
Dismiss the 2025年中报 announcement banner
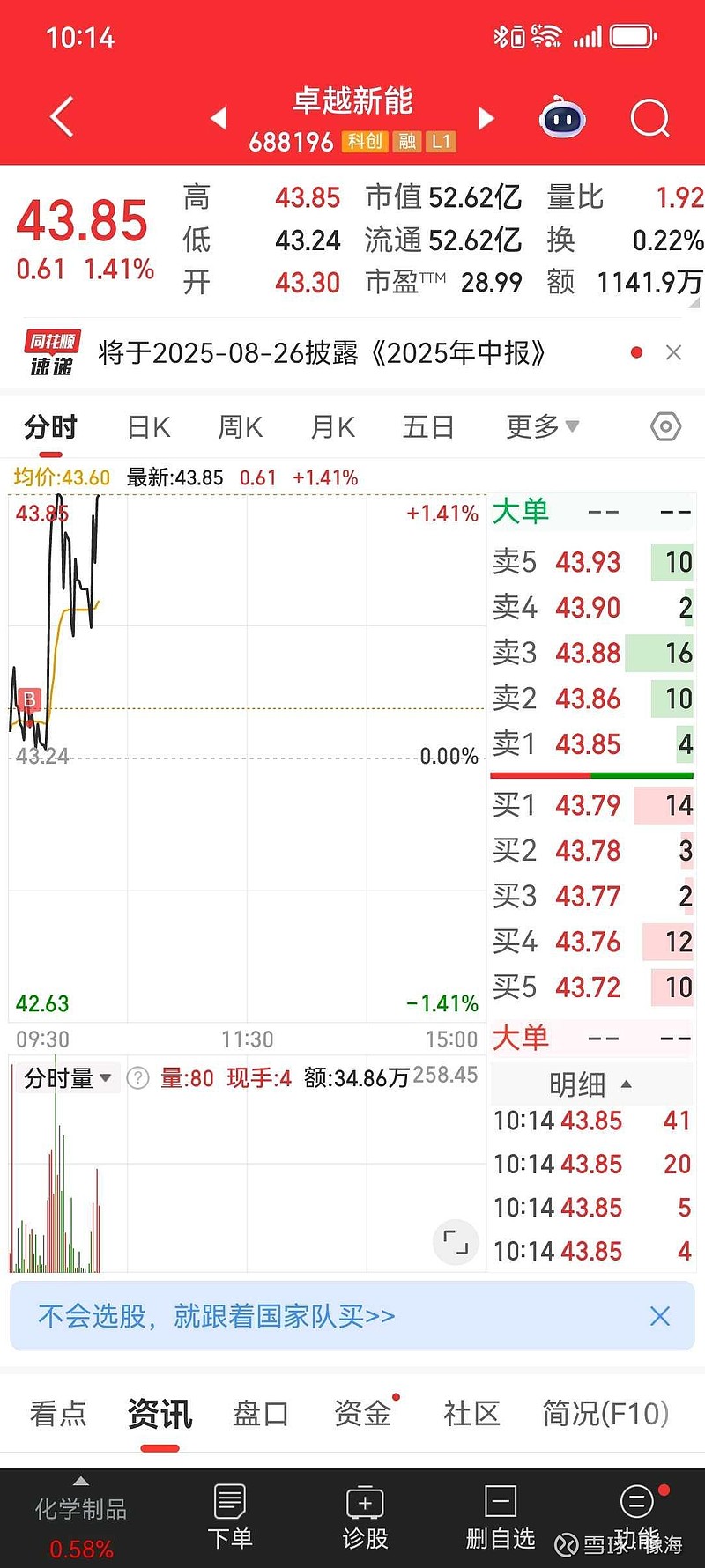[673, 352]
